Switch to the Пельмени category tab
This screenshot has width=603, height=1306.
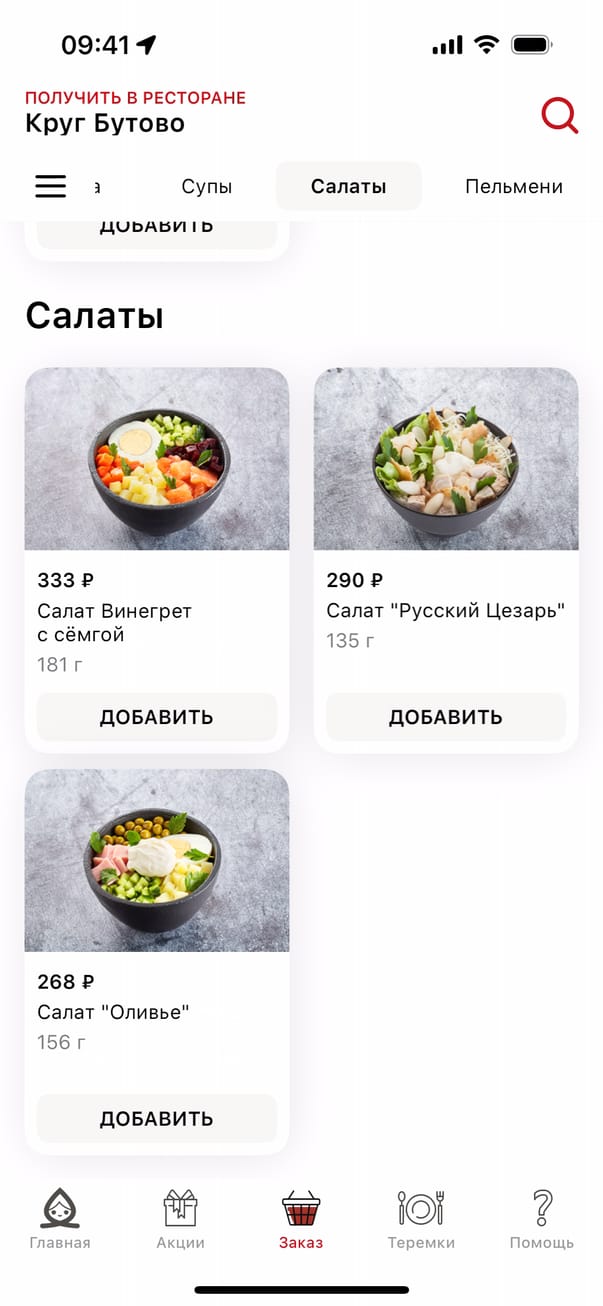513,187
